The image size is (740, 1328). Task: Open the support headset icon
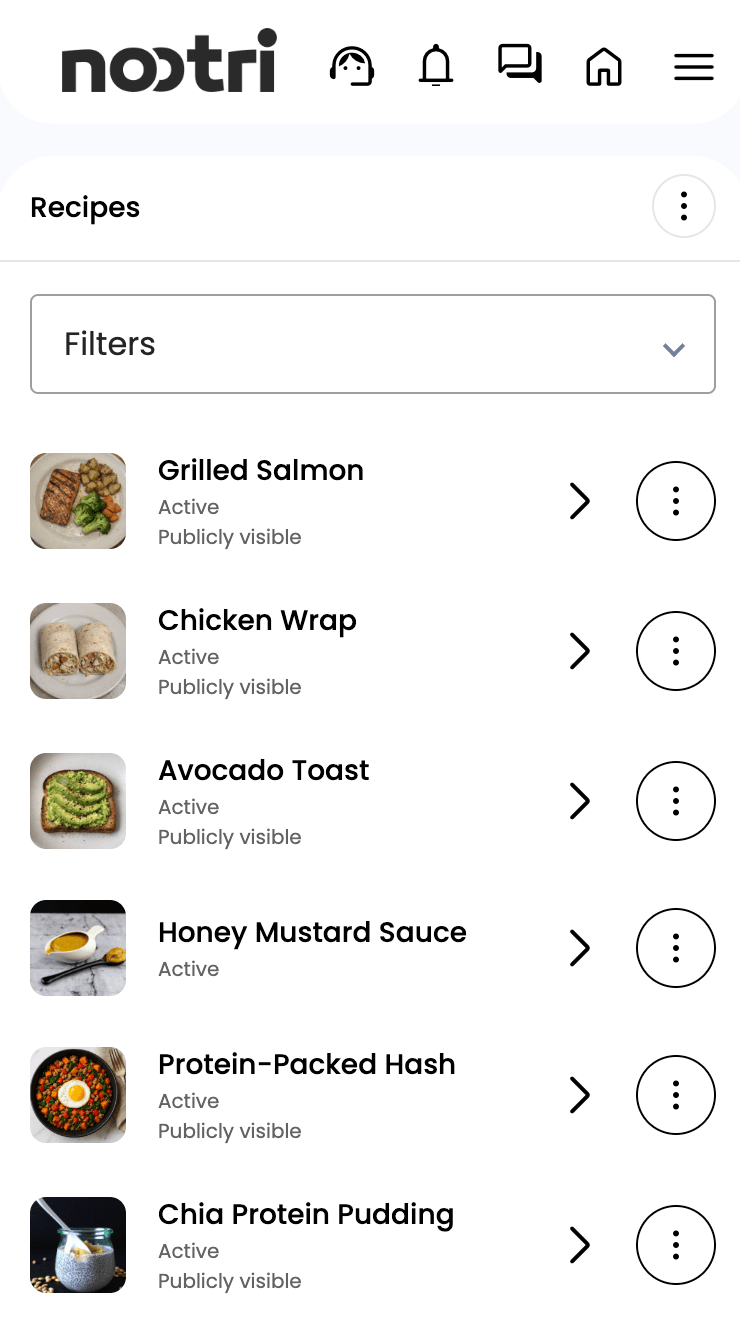tap(352, 67)
